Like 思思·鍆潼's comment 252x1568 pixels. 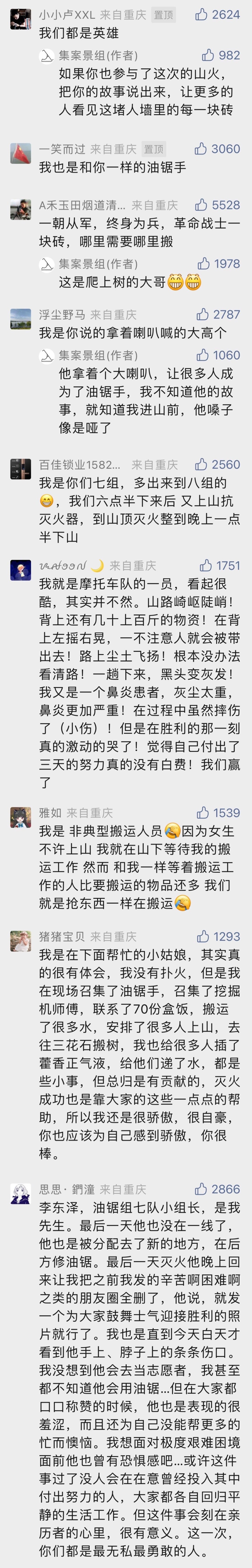tap(201, 1189)
